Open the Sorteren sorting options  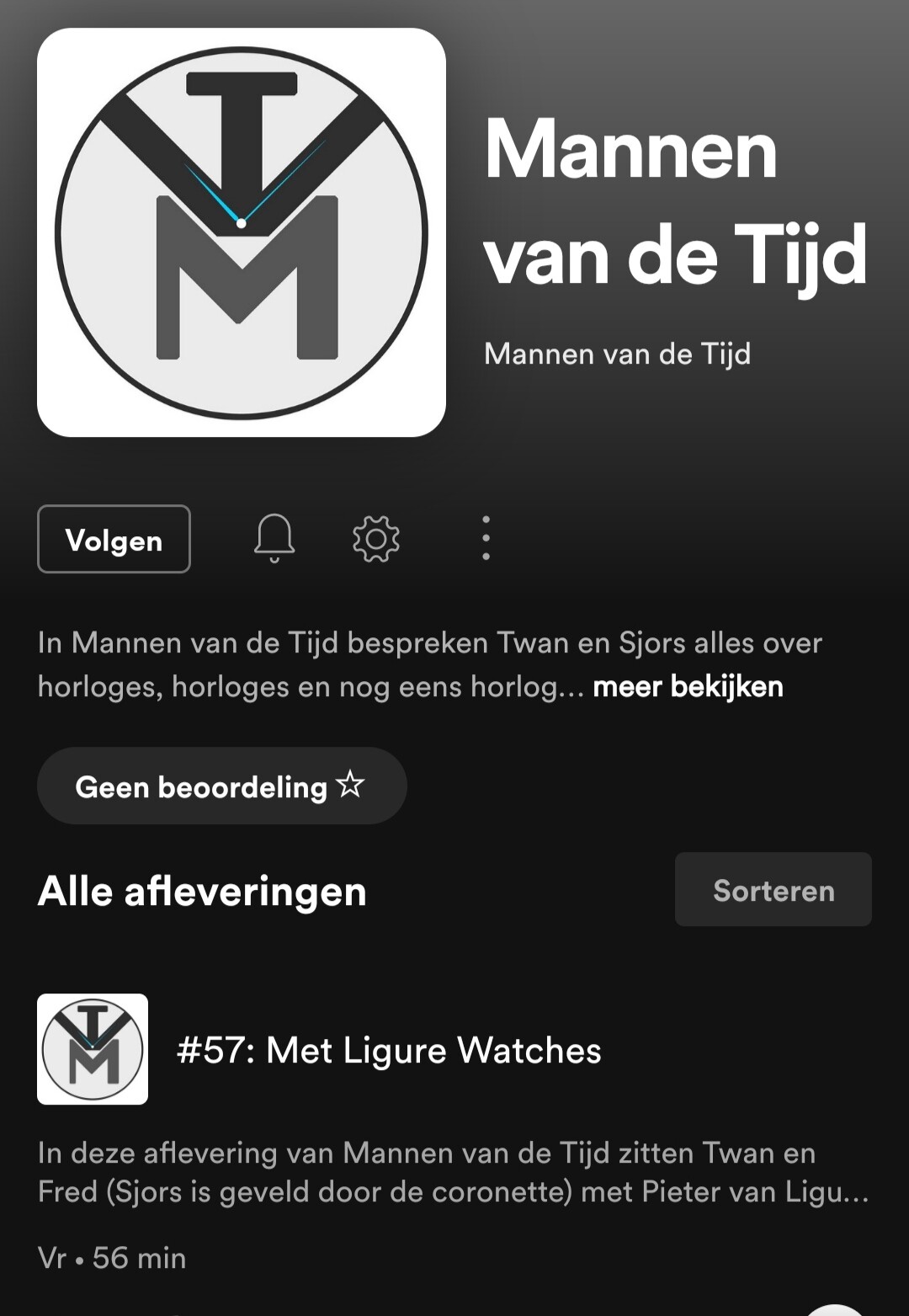773,890
